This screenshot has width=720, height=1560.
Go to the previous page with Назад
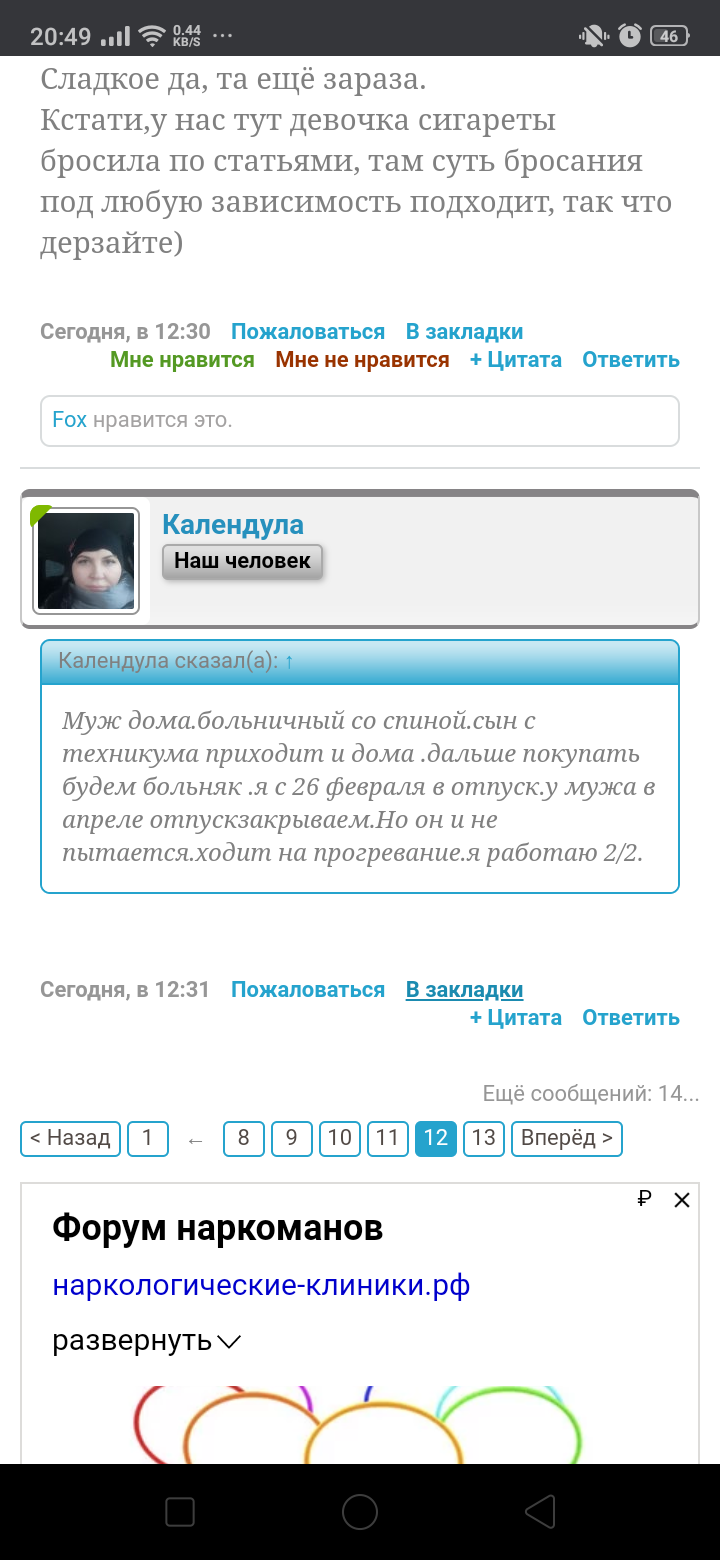click(70, 1138)
